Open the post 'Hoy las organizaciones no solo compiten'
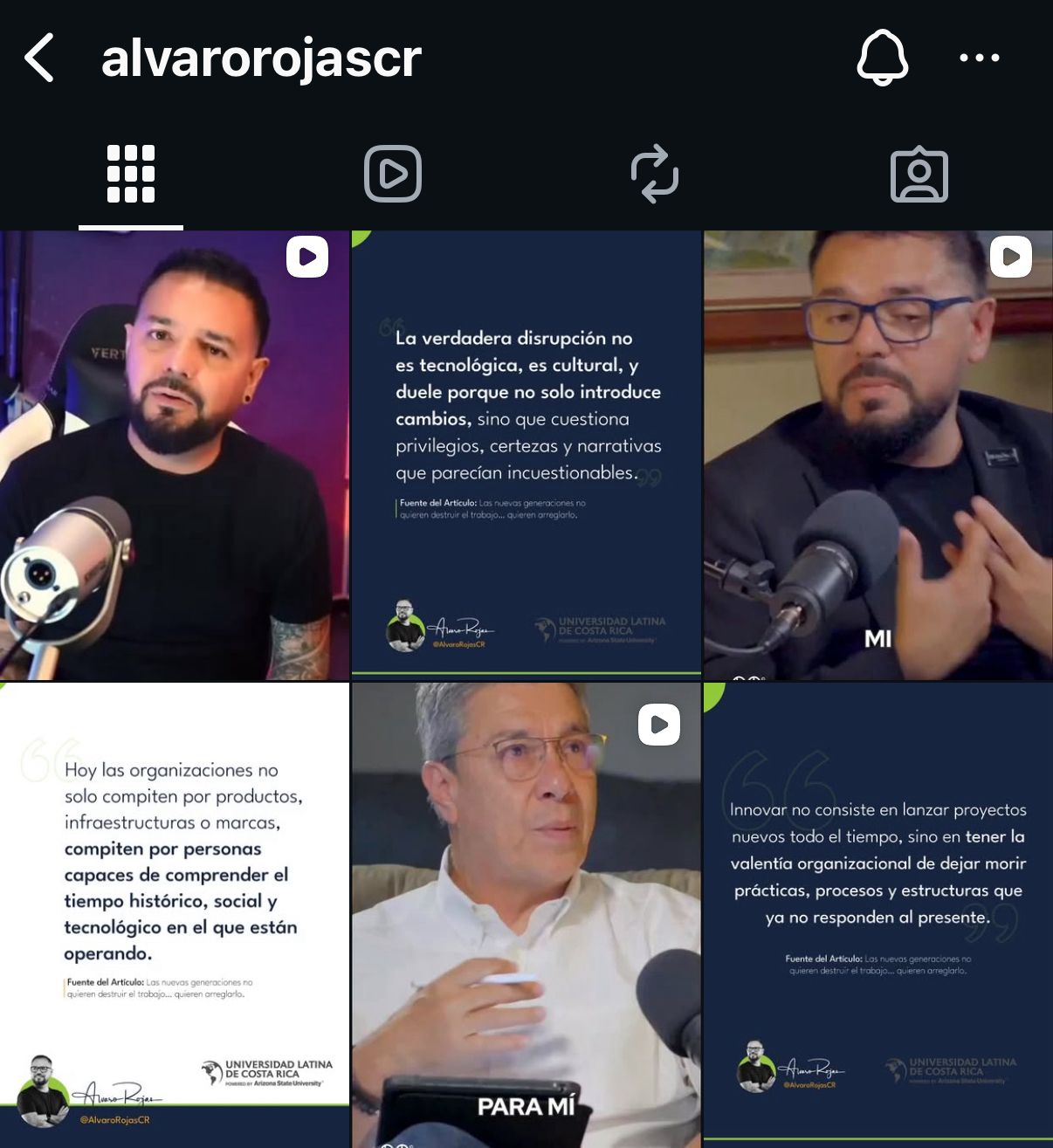Screen dimensions: 1053x1148 175,912
